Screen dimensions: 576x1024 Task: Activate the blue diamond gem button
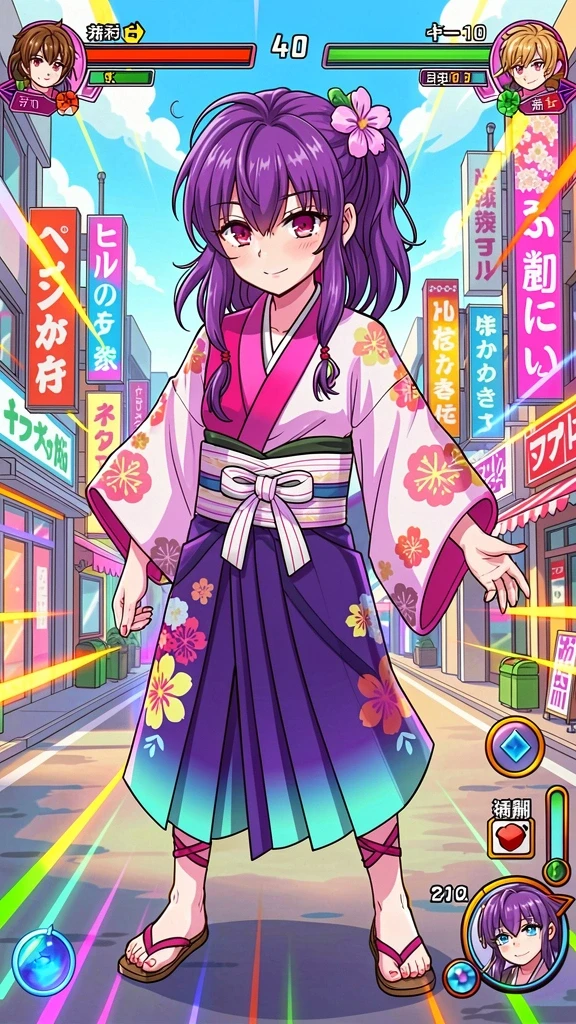tap(515, 746)
